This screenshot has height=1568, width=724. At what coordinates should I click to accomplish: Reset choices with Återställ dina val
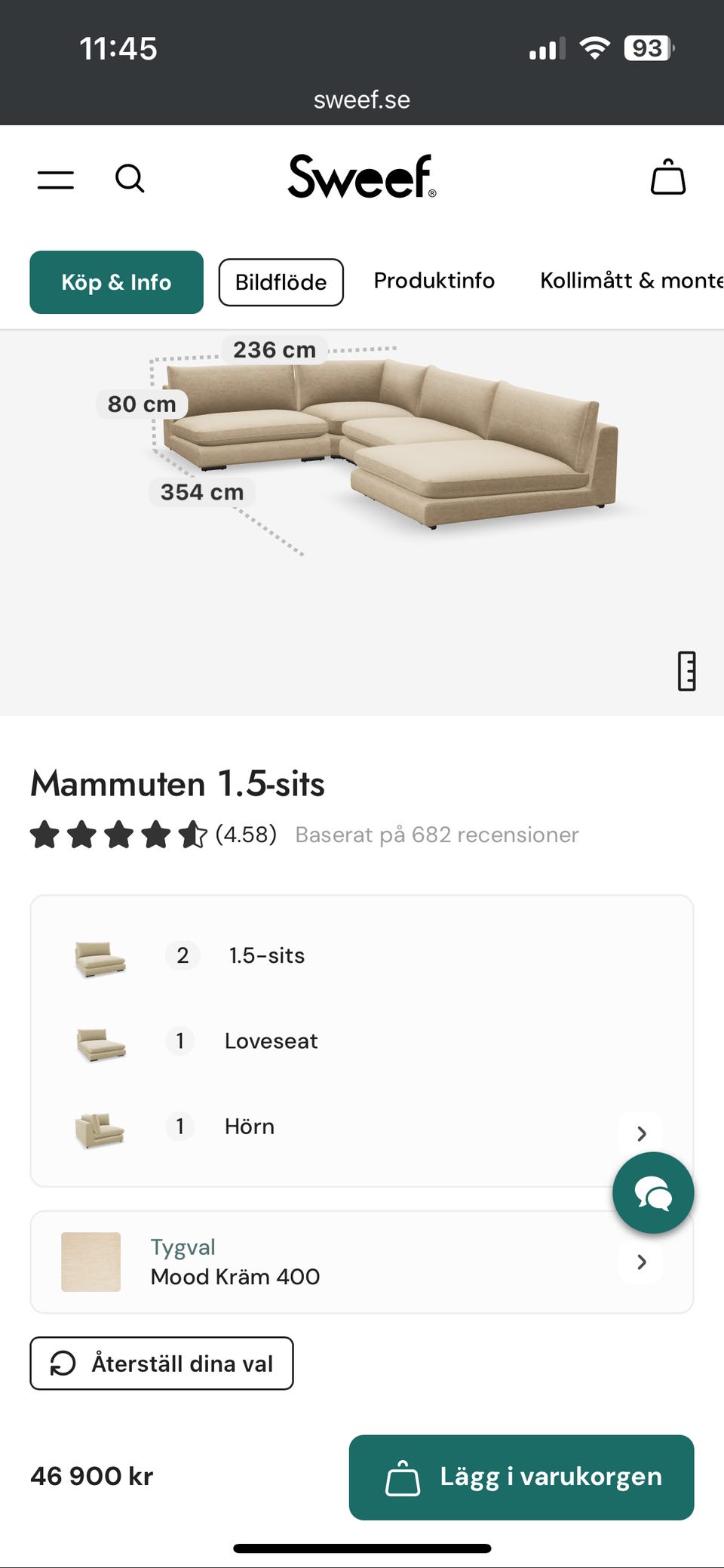pyautogui.click(x=161, y=1363)
